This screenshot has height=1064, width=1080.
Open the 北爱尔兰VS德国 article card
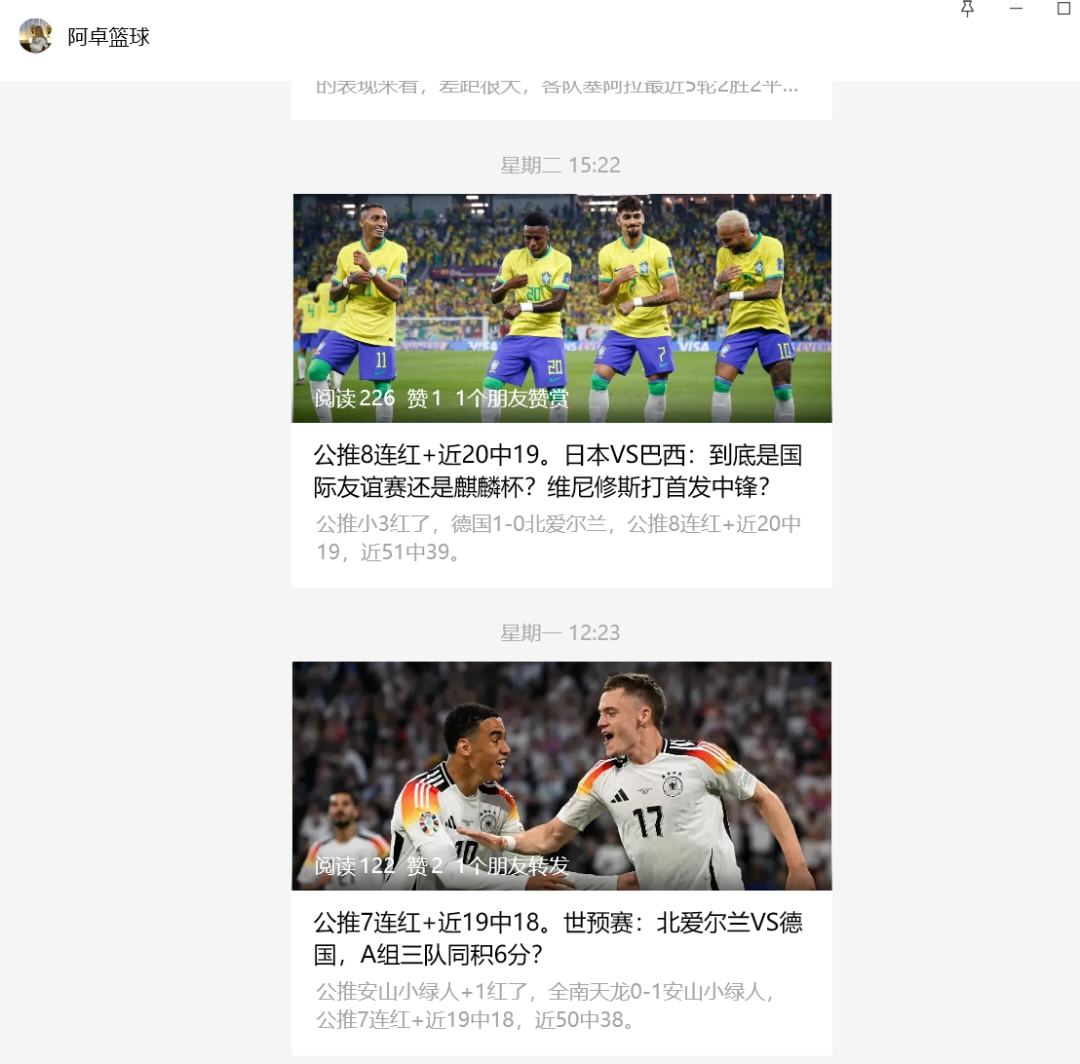tap(561, 938)
